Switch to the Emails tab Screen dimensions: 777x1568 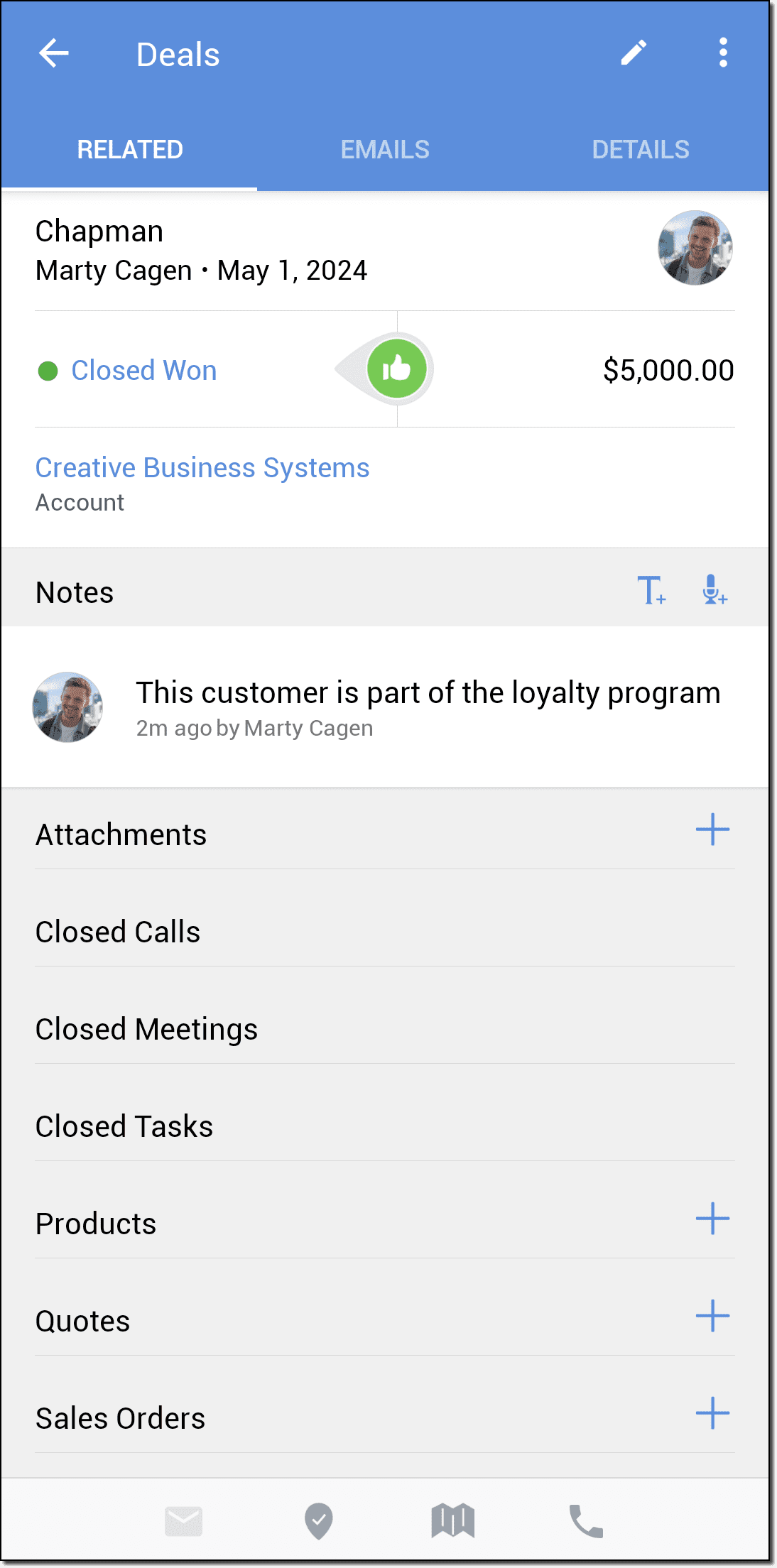385,150
